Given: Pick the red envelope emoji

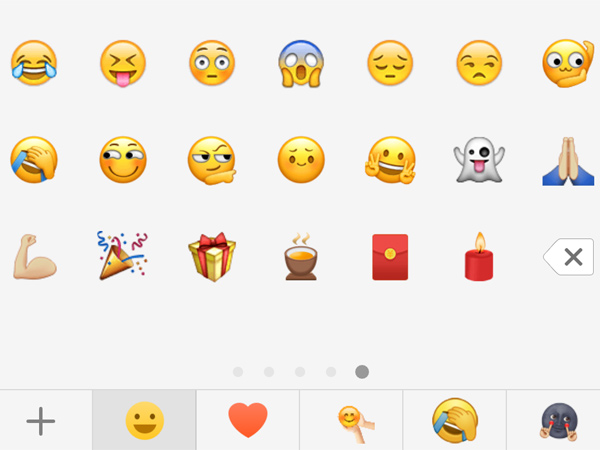Looking at the screenshot, I should 390,257.
